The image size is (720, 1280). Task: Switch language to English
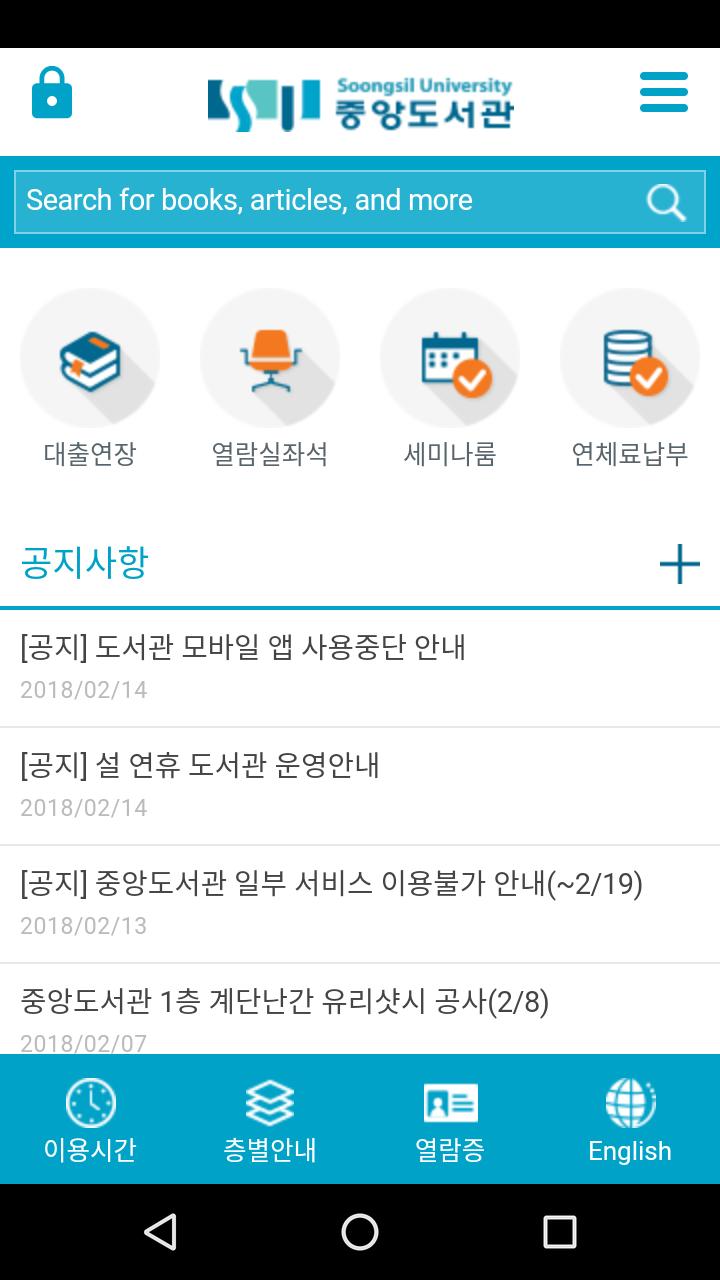click(630, 1120)
